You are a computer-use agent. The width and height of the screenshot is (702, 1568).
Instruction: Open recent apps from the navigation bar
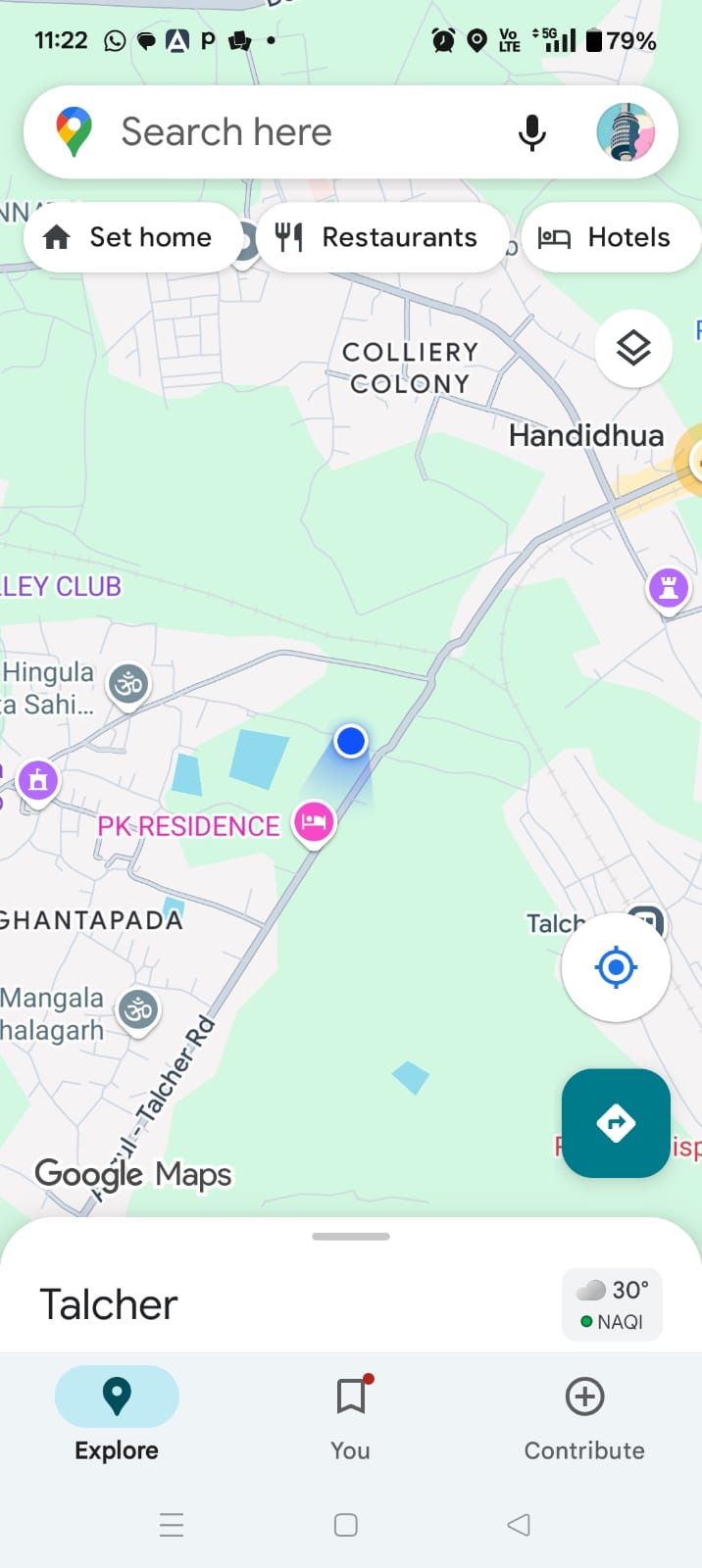(x=172, y=1525)
